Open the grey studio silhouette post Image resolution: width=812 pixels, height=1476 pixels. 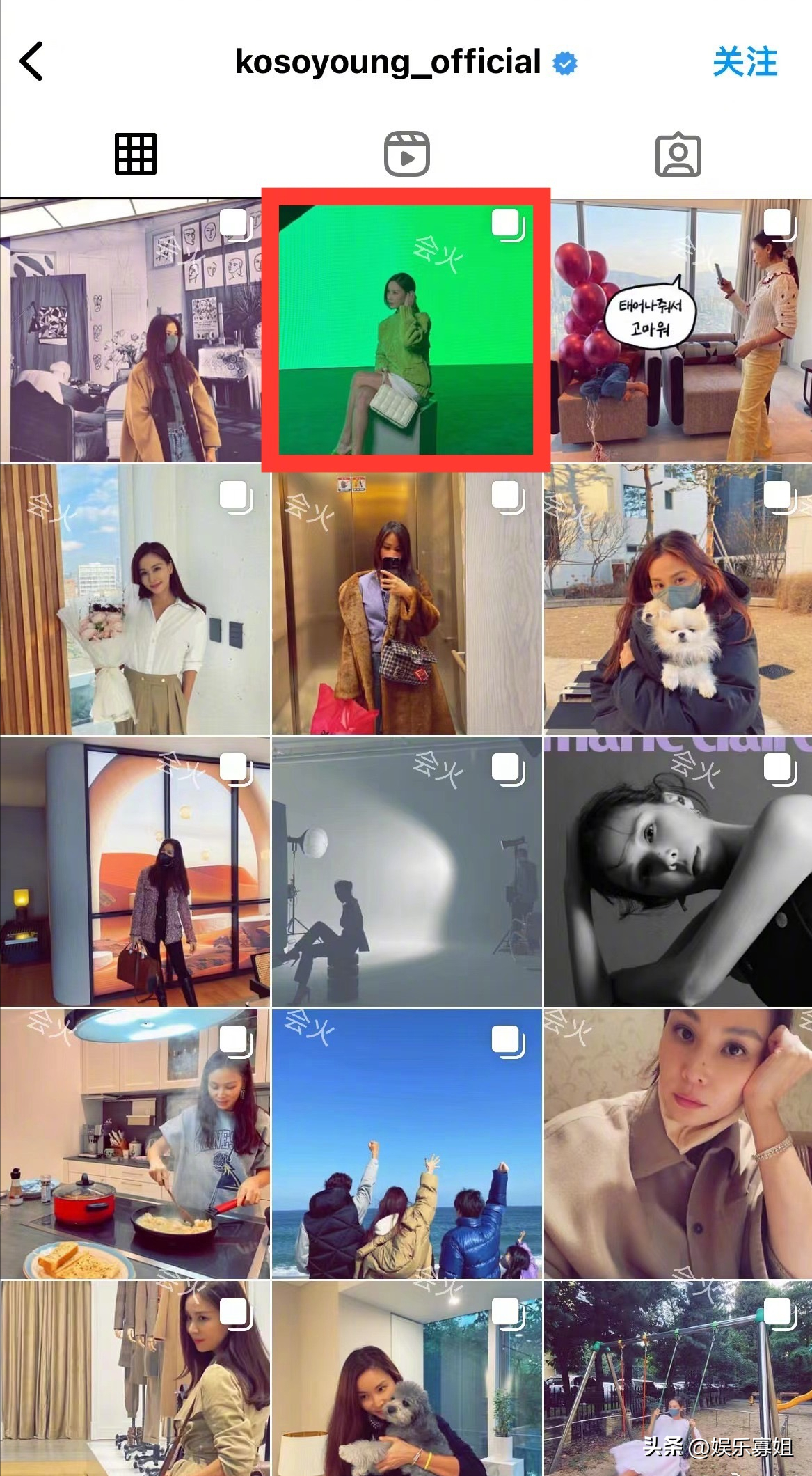pos(406,871)
